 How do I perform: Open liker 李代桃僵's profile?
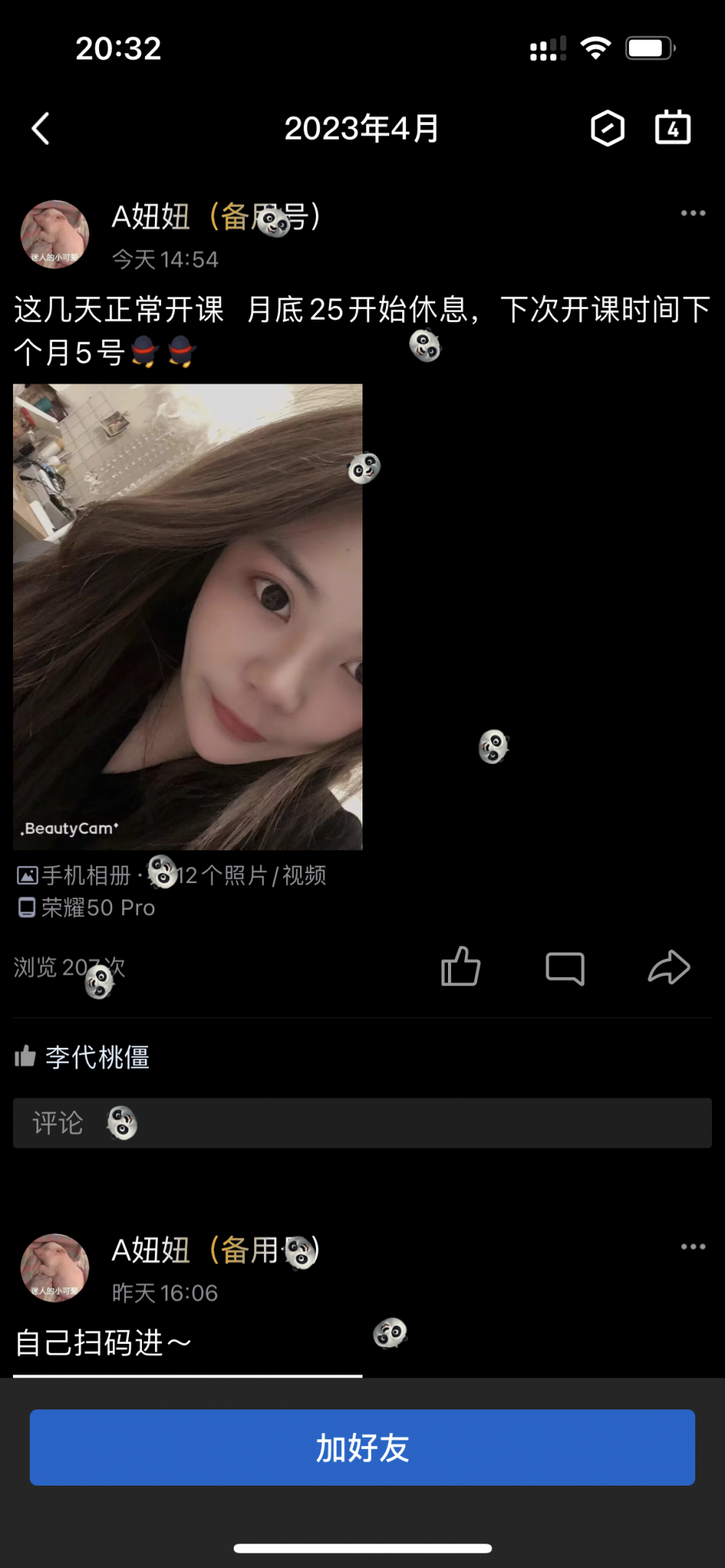coord(98,1057)
